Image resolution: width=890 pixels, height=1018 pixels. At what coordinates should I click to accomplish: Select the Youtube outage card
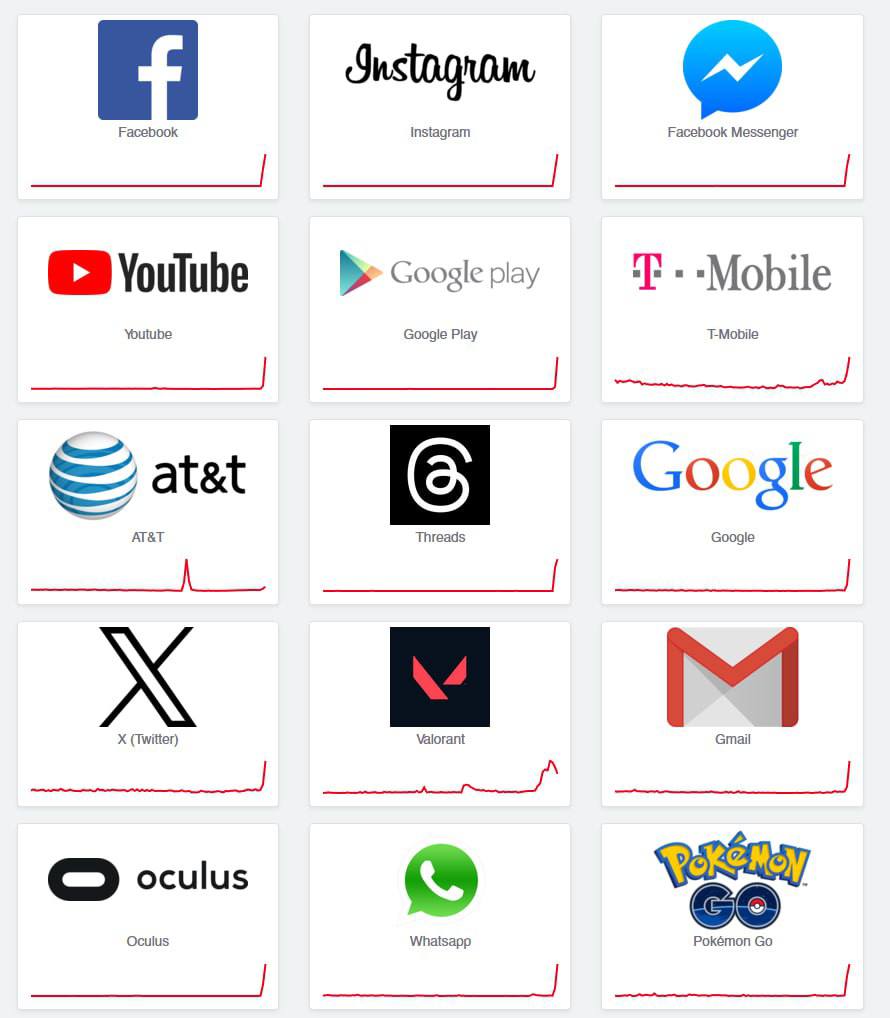pyautogui.click(x=148, y=308)
